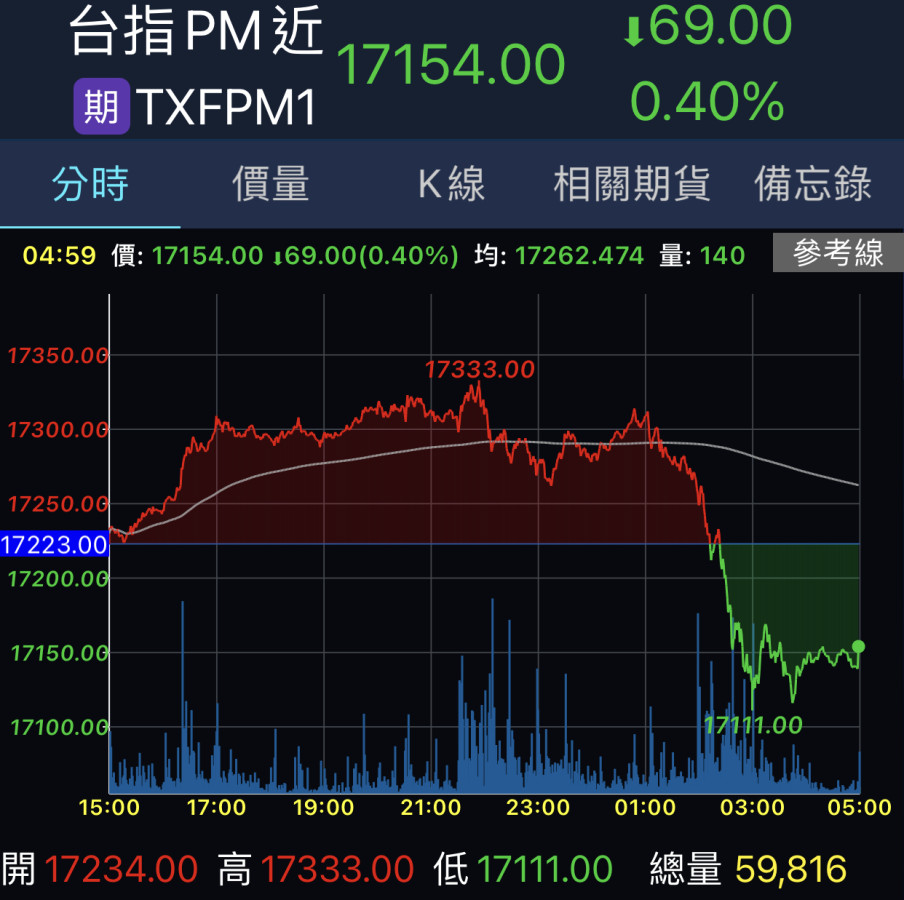Select the 備忘錄 tab
The image size is (904, 900).
[813, 185]
